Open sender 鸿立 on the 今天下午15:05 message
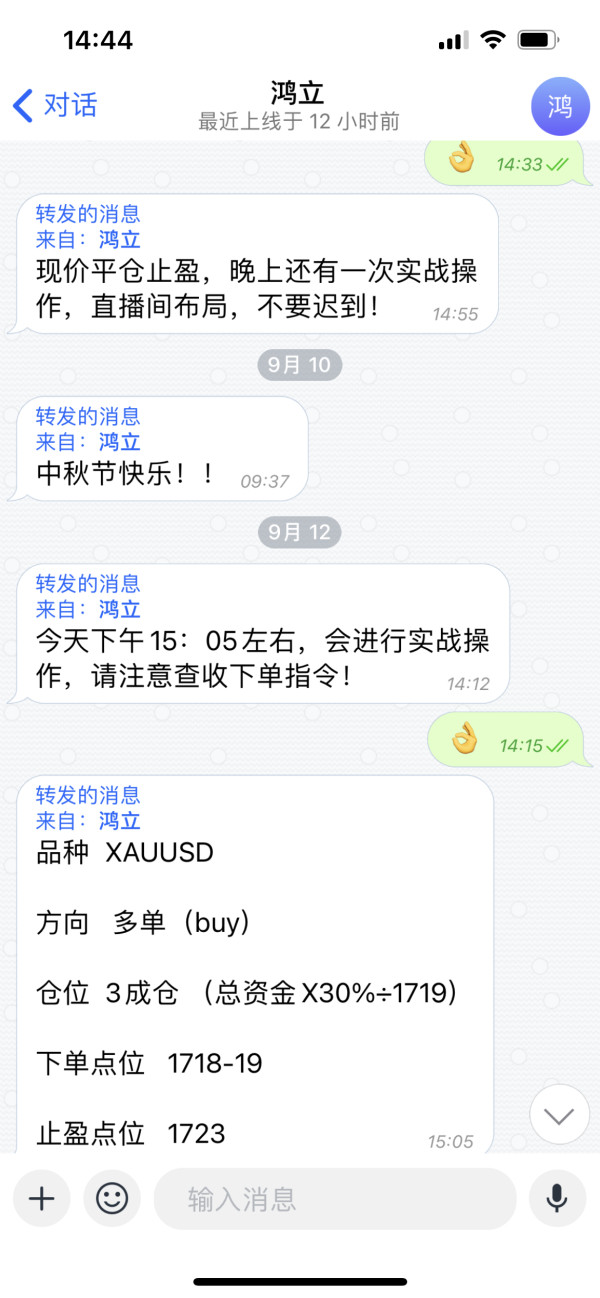The height and width of the screenshot is (1298, 600). [119, 609]
